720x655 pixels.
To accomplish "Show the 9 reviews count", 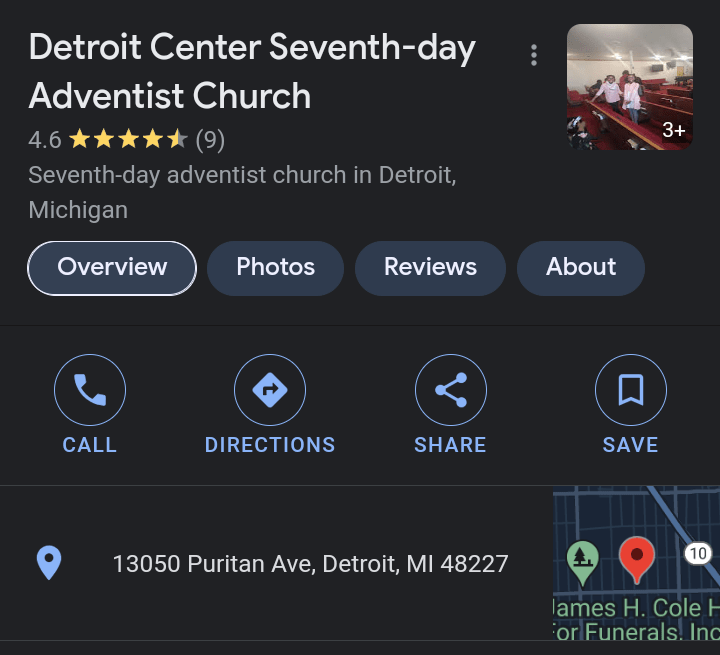I will pos(210,140).
